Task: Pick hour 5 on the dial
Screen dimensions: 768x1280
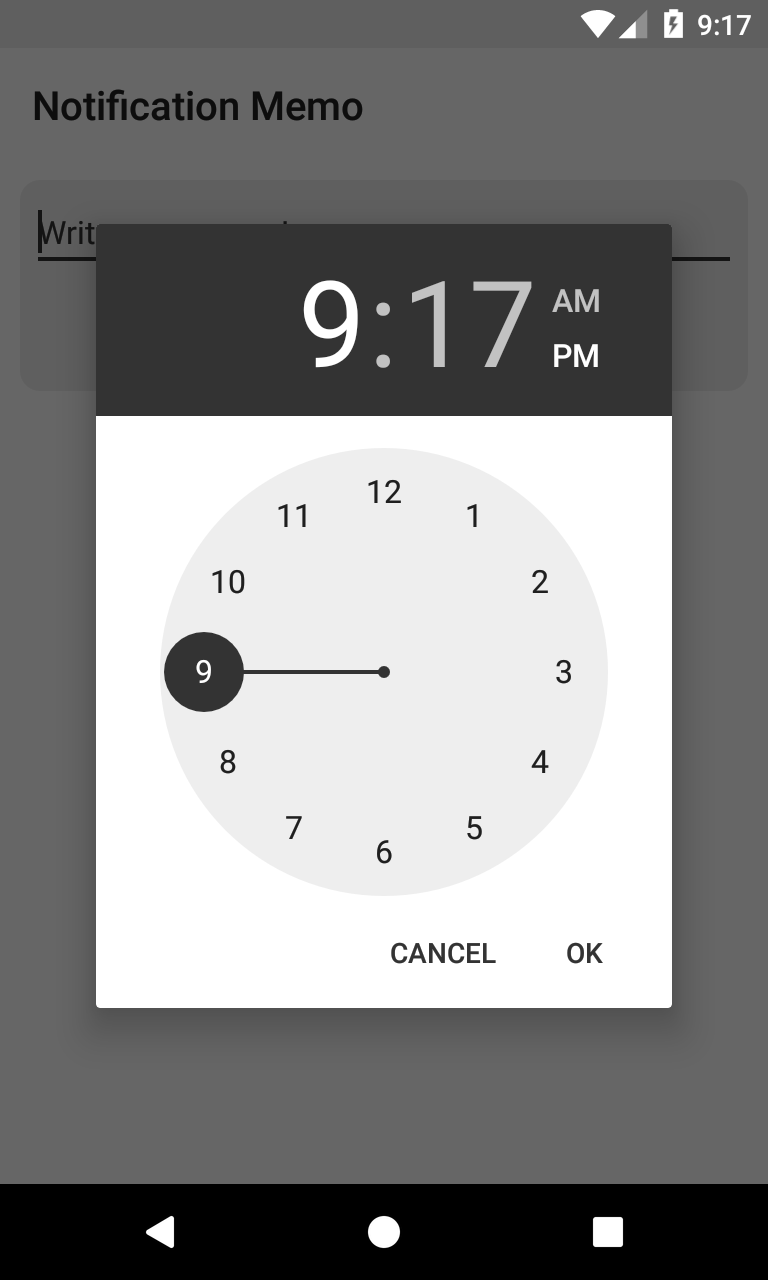Action: 474,828
